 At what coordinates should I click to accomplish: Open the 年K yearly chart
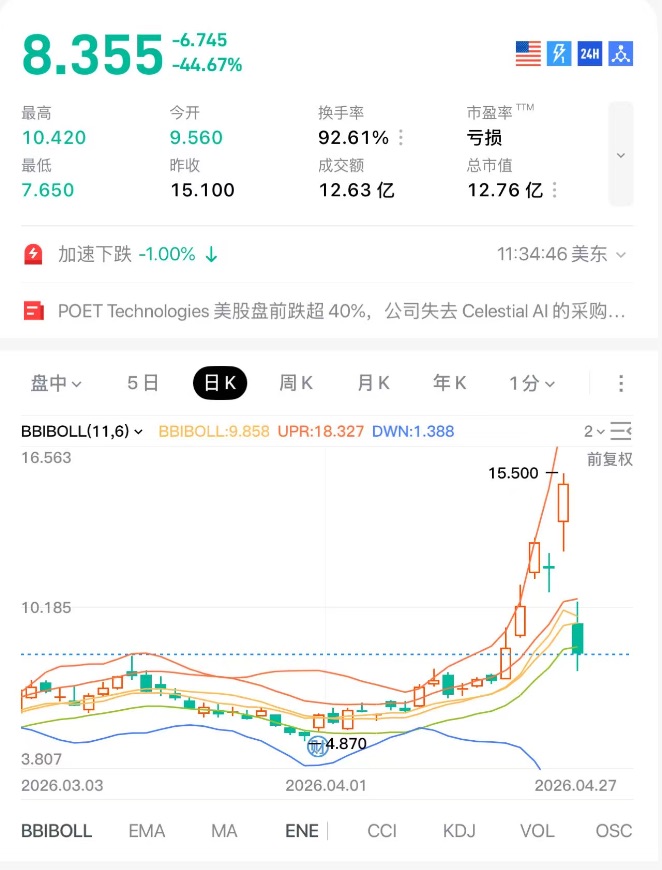(449, 383)
